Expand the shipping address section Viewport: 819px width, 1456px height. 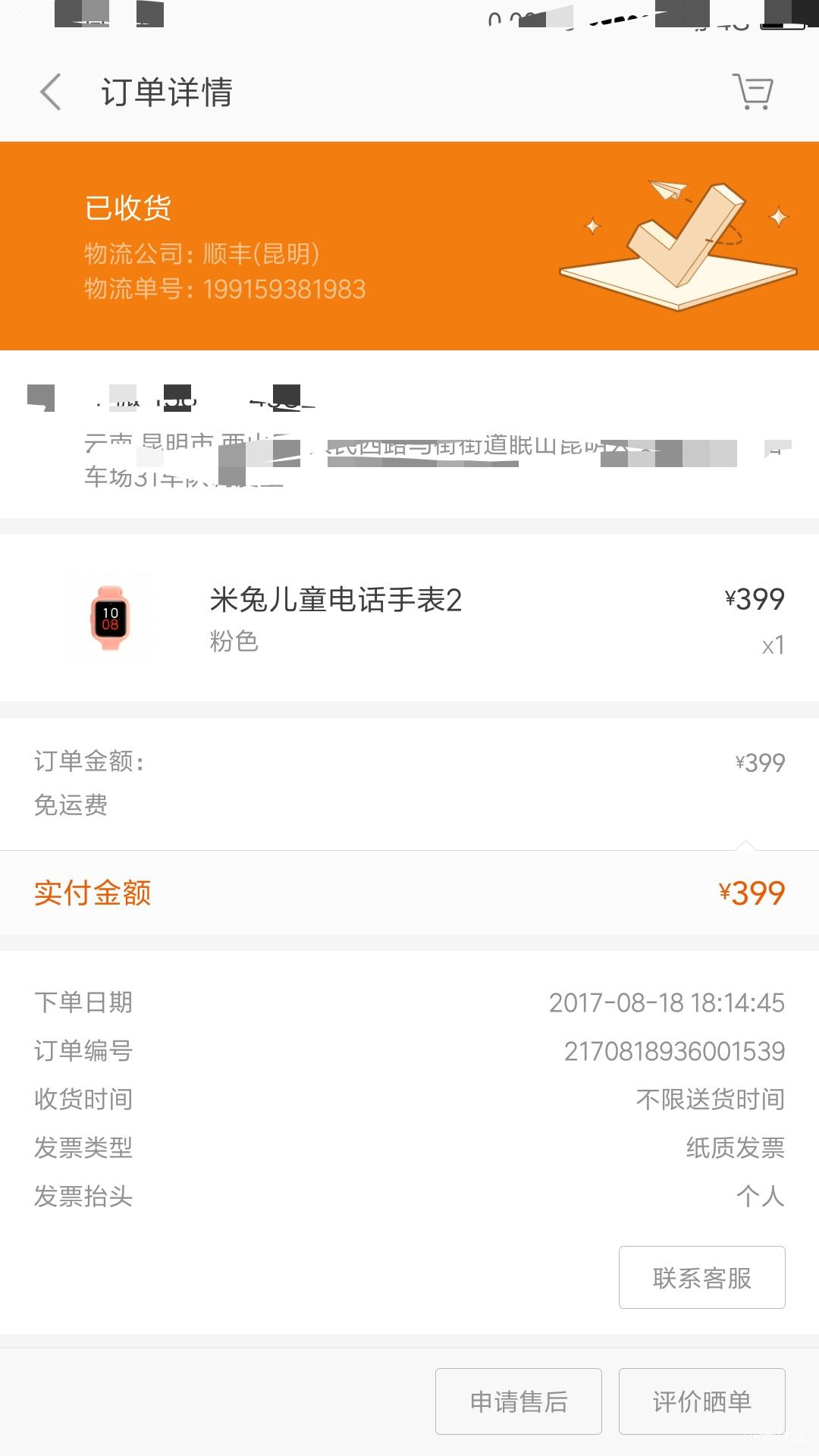pyautogui.click(x=409, y=440)
